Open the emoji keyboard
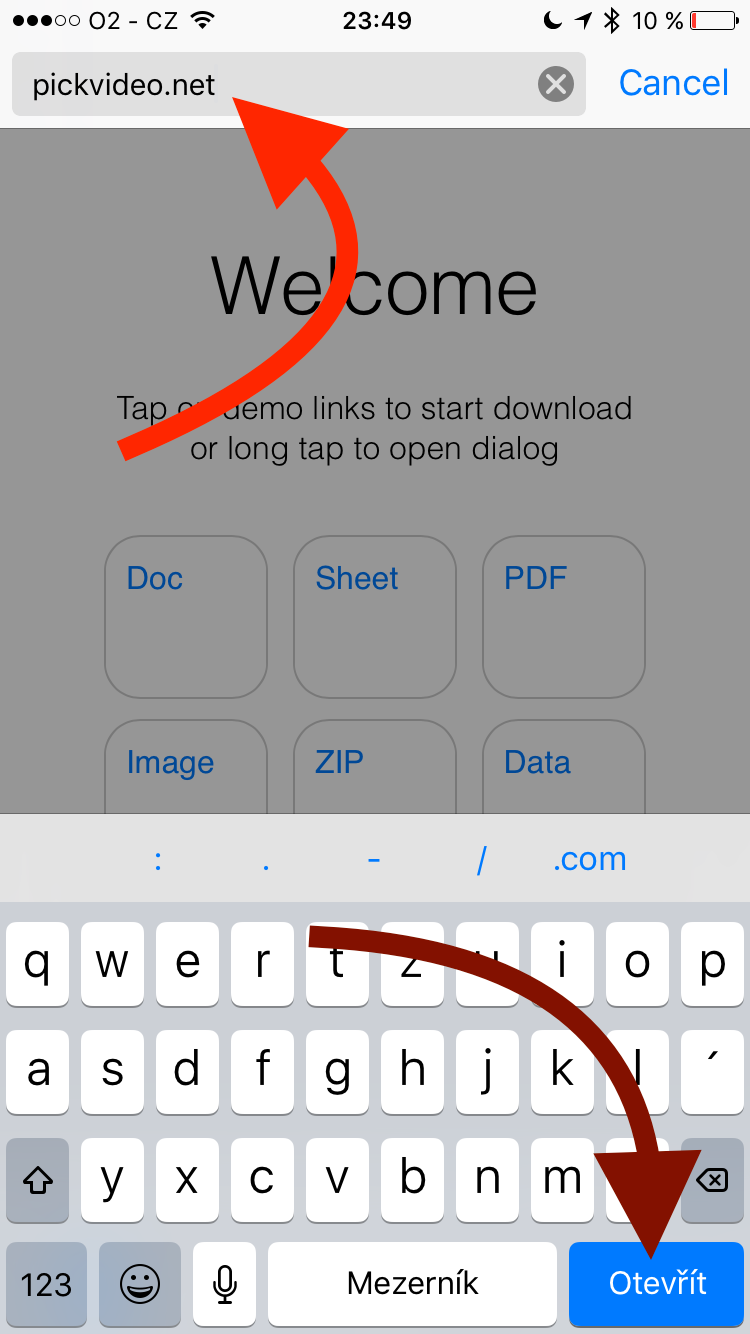 click(x=140, y=1283)
